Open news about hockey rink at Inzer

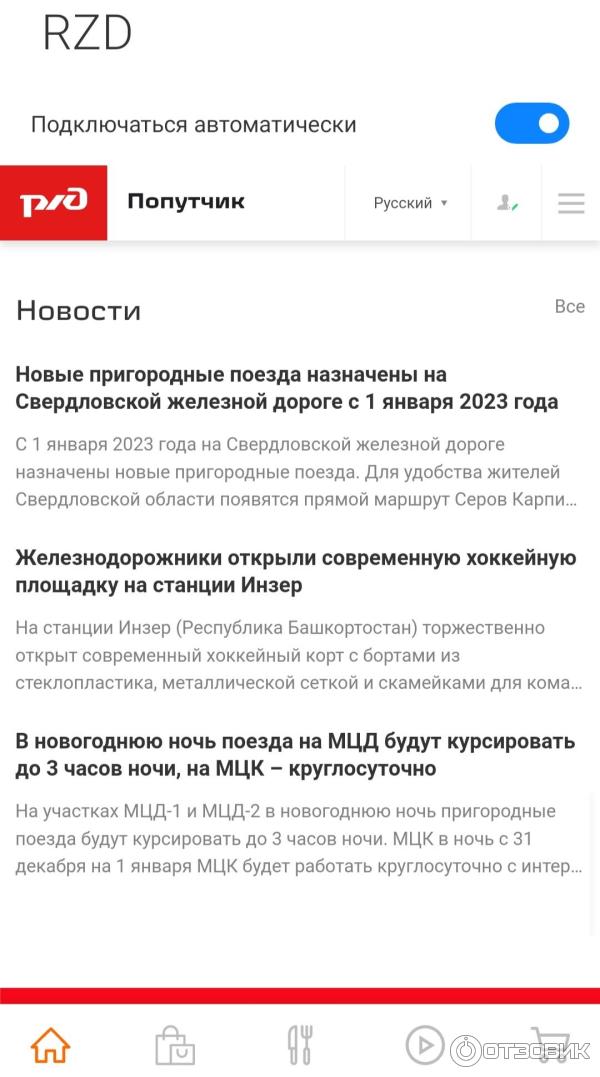point(295,571)
